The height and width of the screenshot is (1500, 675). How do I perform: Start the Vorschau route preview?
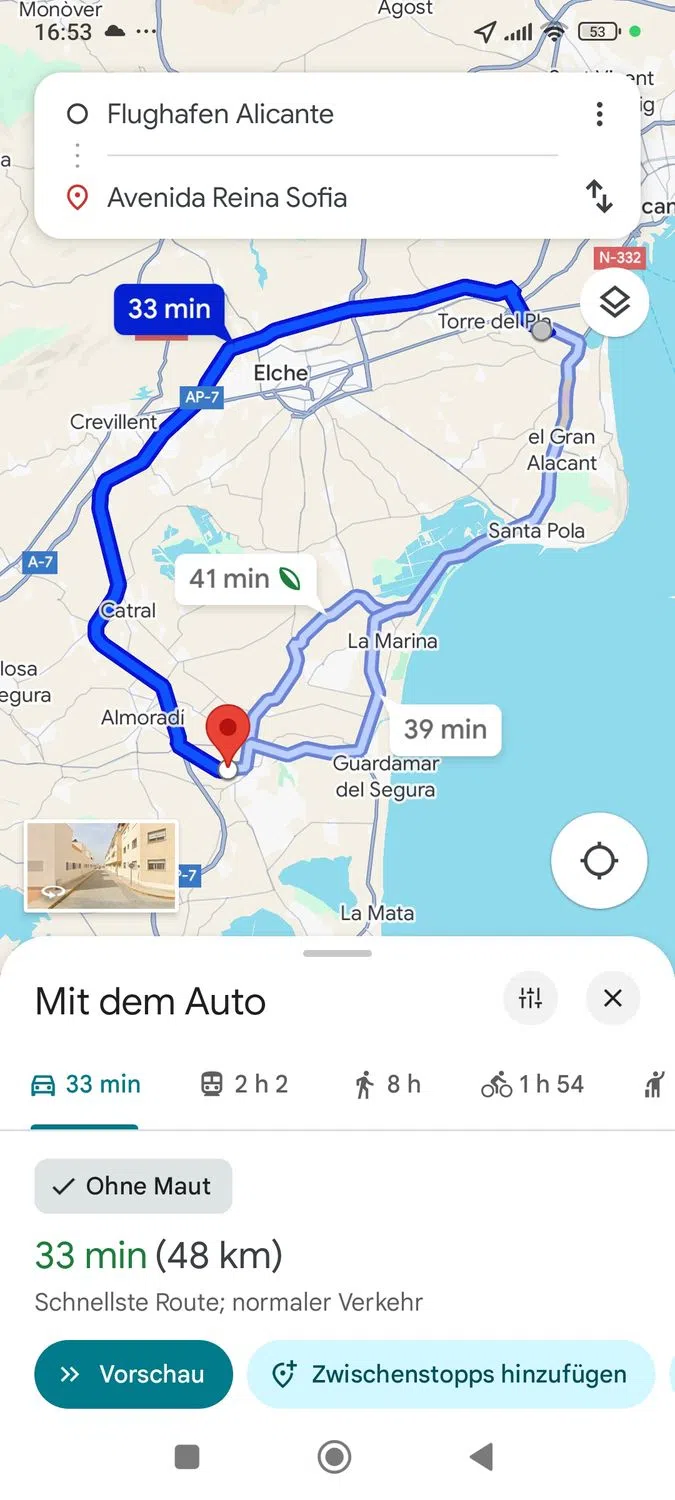(133, 1374)
